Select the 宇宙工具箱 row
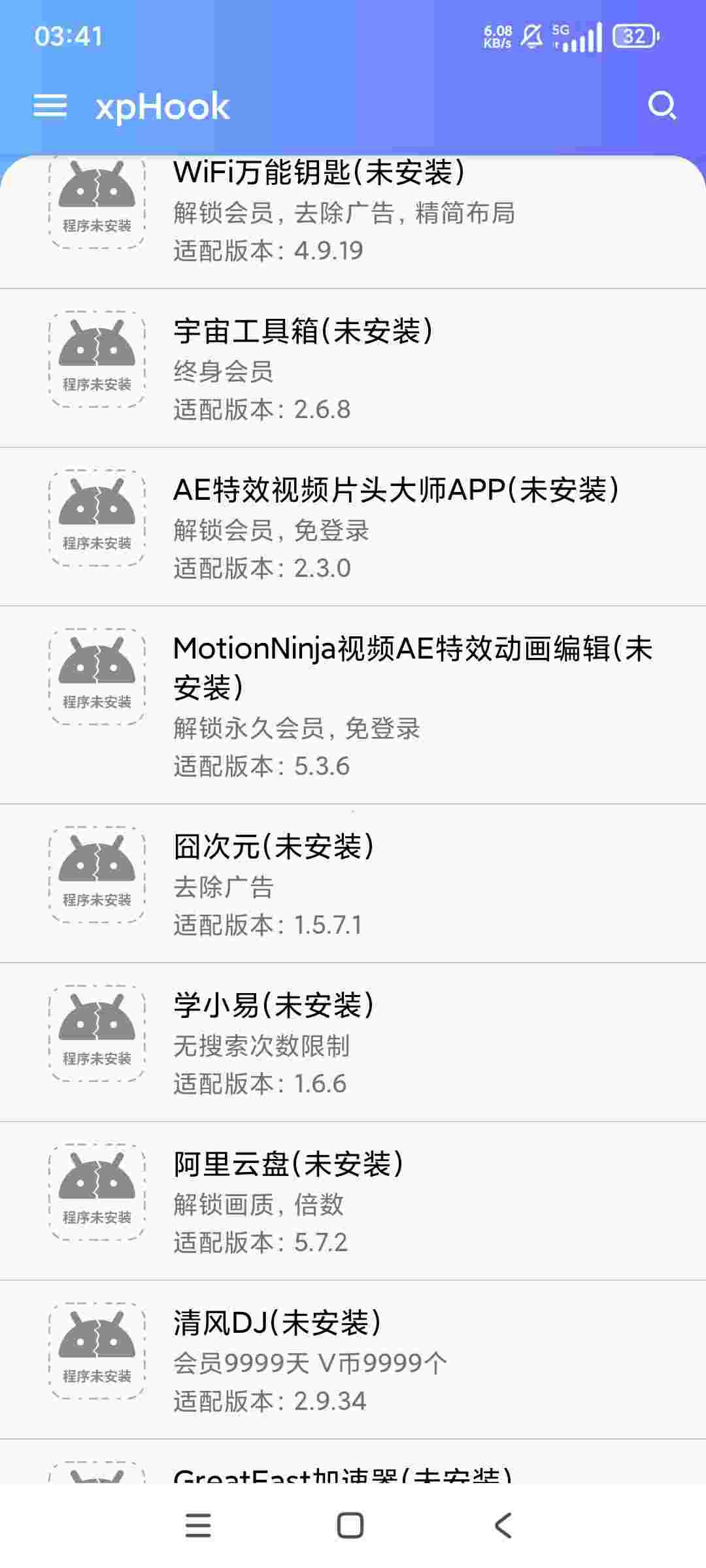Image resolution: width=706 pixels, height=1568 pixels. click(353, 369)
